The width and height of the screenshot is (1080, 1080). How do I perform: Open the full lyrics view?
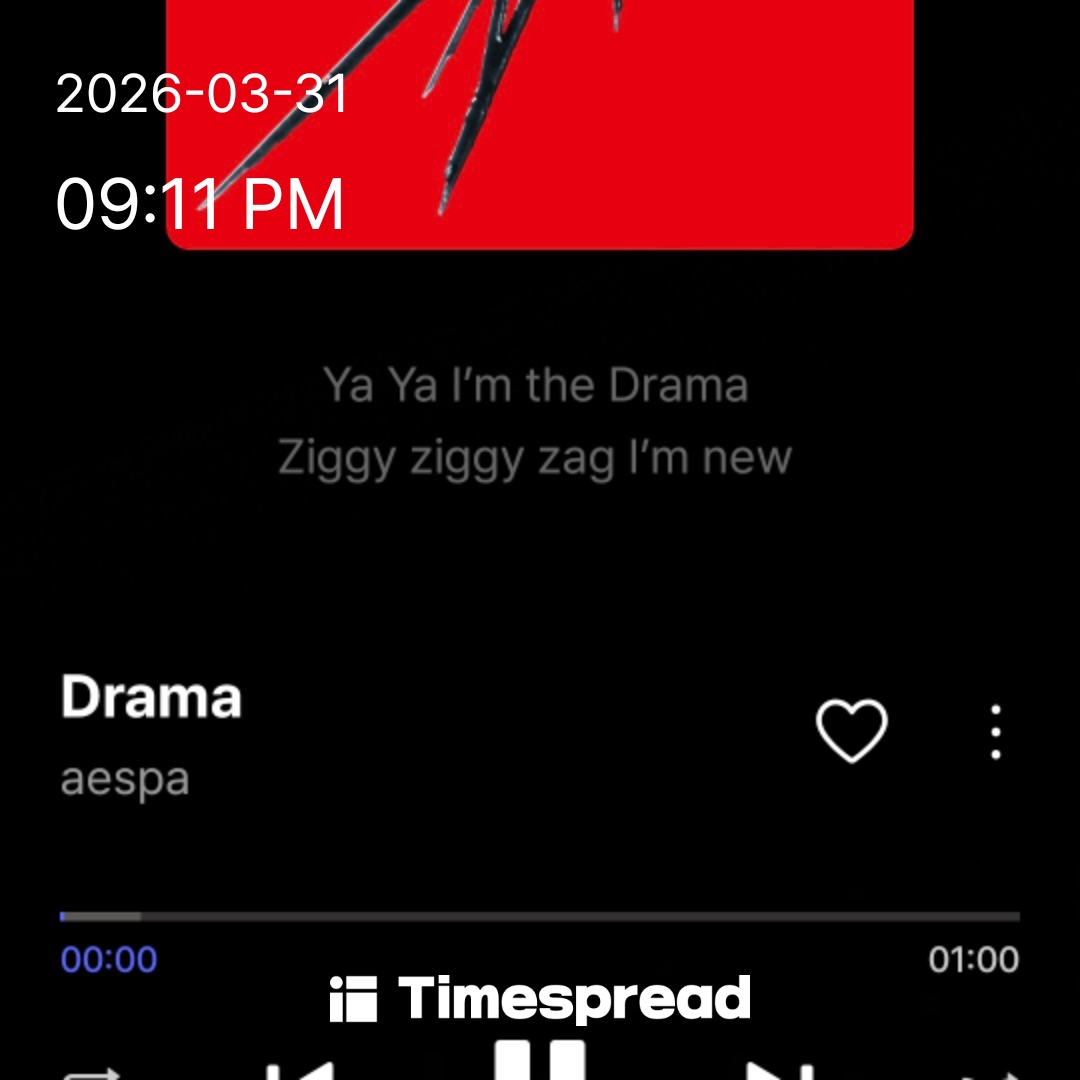click(x=535, y=422)
